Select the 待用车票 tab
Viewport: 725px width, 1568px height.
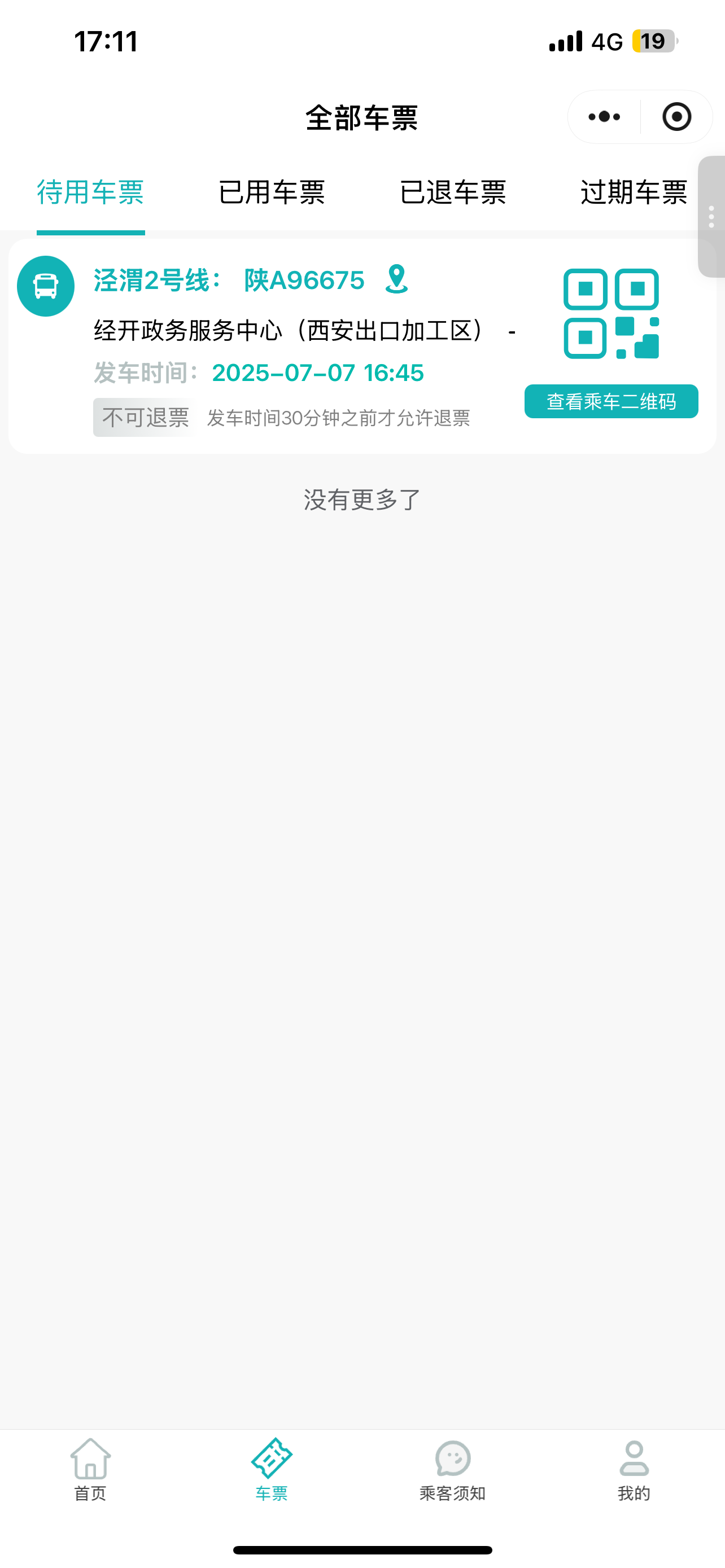tap(91, 193)
